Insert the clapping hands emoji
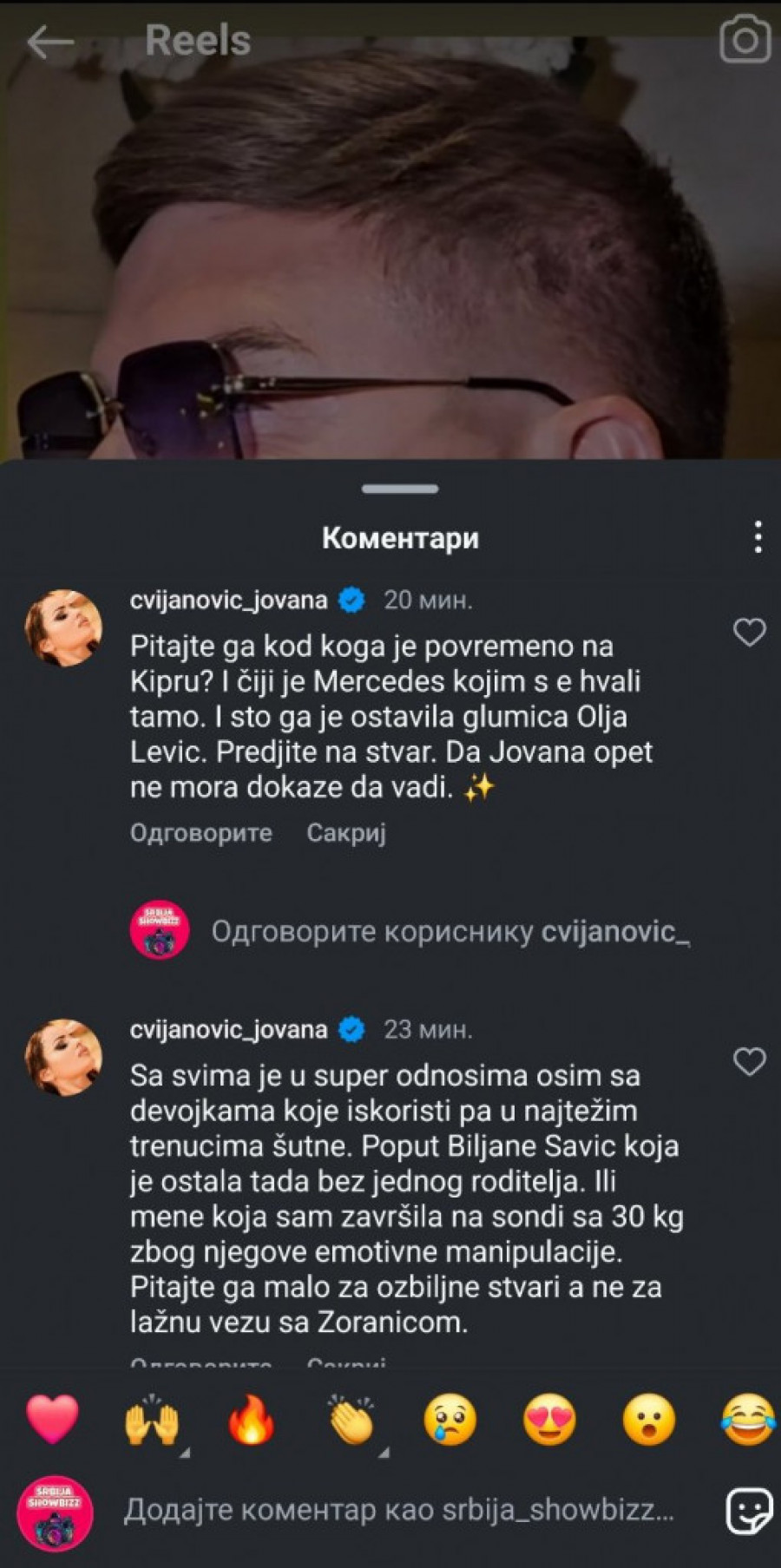This screenshot has width=781, height=1568. 351,1420
